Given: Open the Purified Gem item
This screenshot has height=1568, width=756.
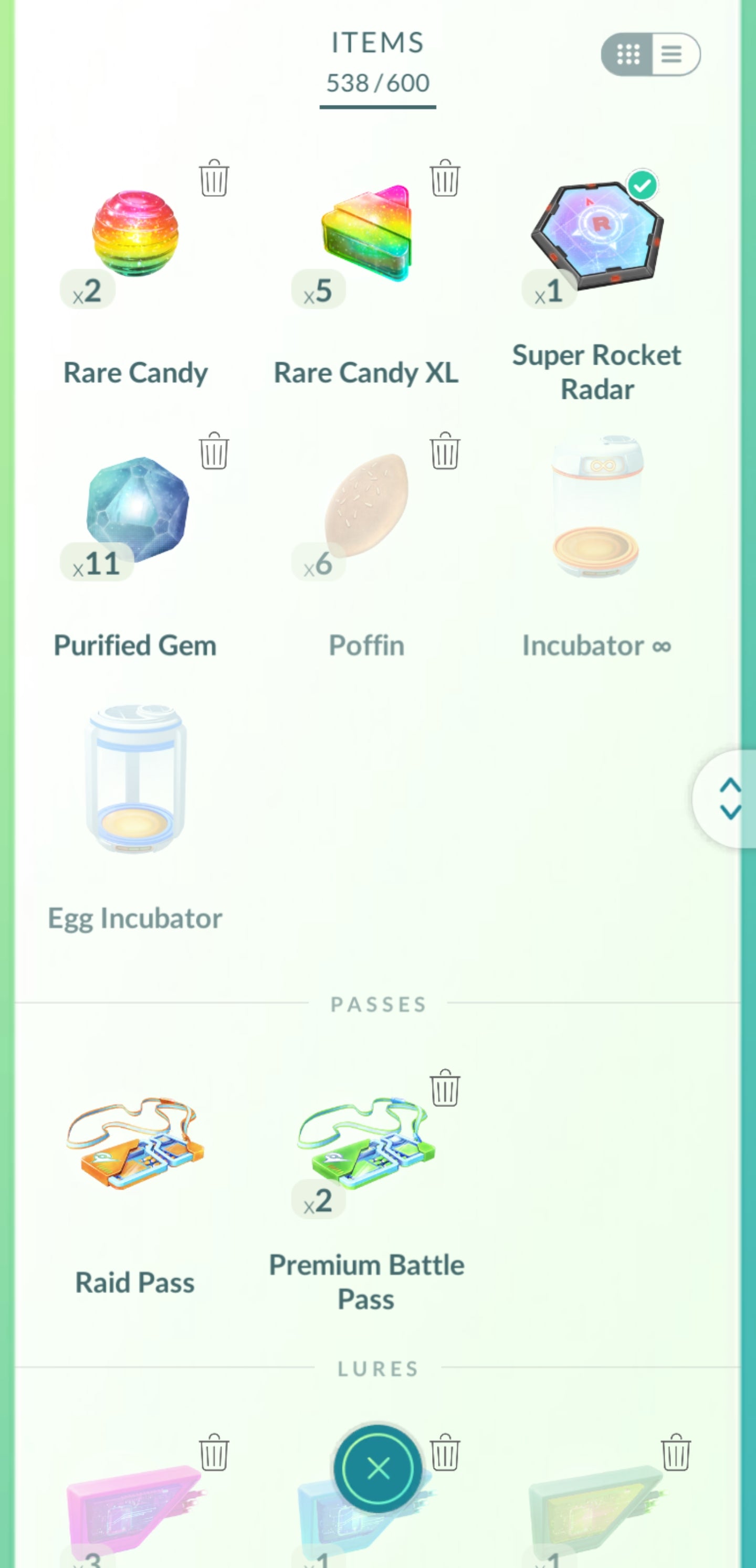Looking at the screenshot, I should [x=135, y=511].
